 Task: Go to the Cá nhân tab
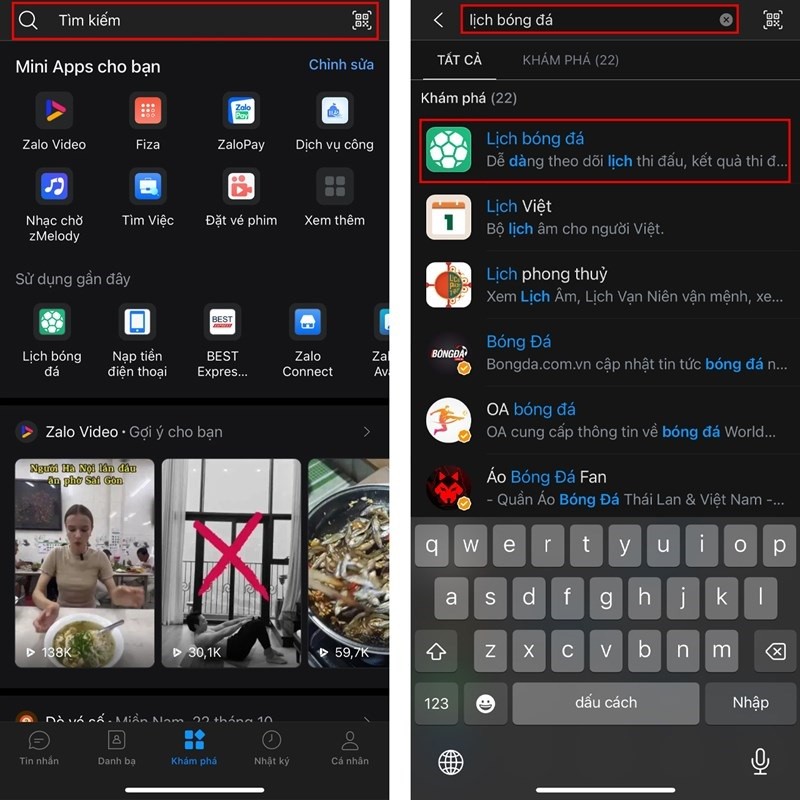coord(350,748)
